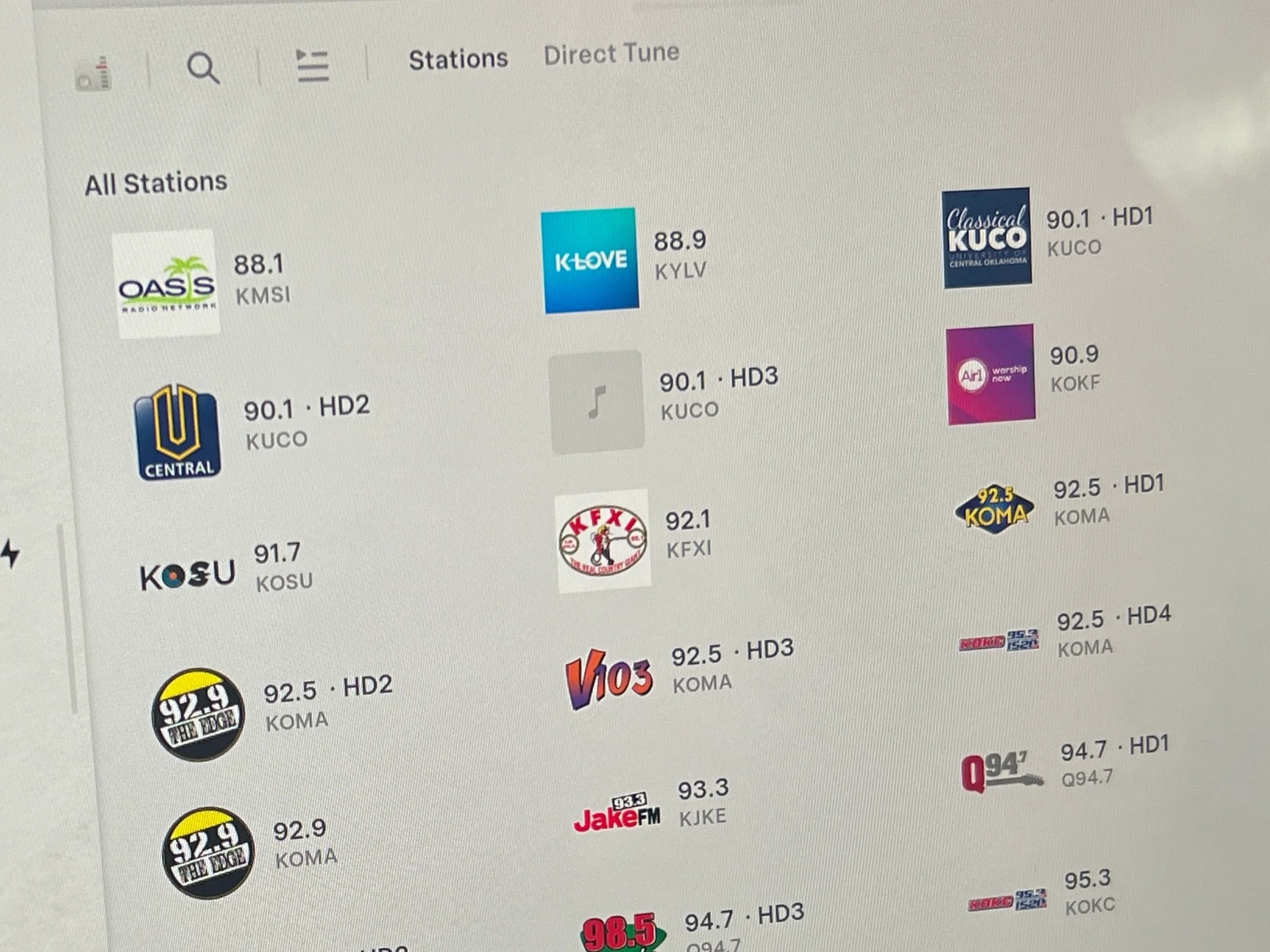1270x952 pixels.
Task: Open the radio source icon
Action: (x=94, y=74)
